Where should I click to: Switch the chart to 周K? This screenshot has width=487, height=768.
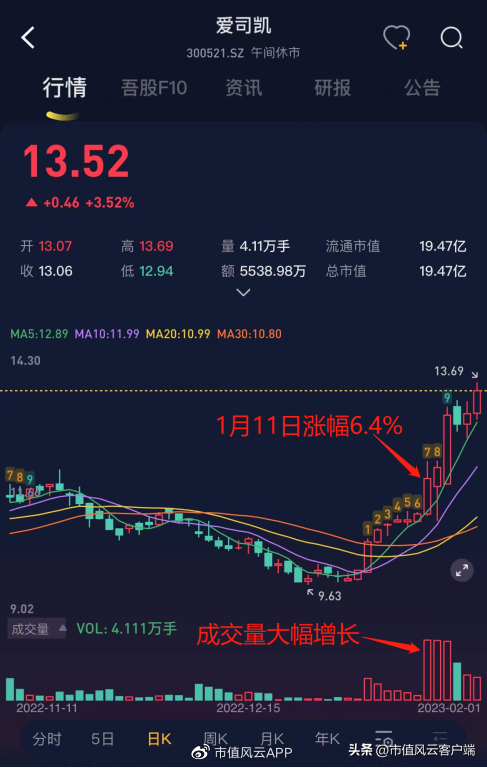[x=216, y=738]
